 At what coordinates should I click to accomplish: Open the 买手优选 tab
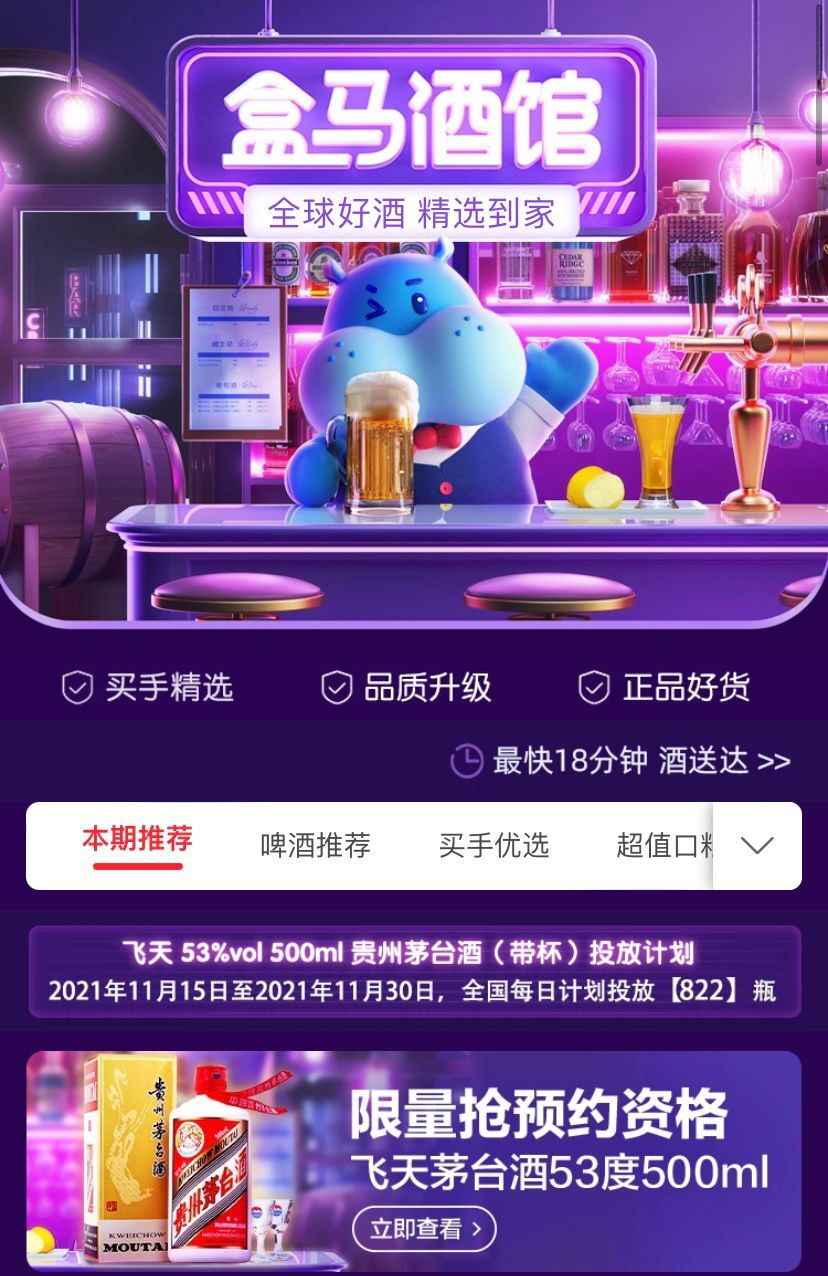(492, 845)
